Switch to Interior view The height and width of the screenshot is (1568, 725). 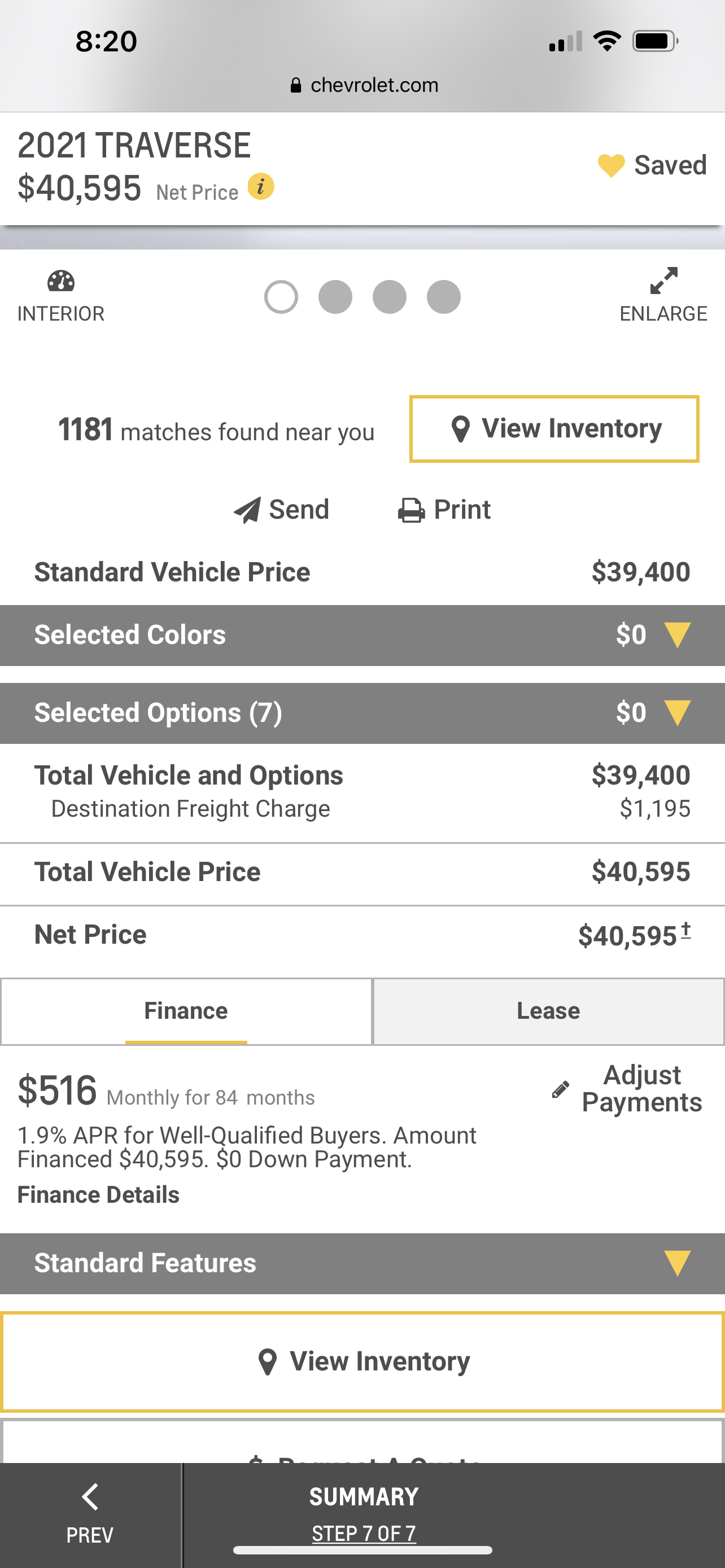tap(61, 297)
